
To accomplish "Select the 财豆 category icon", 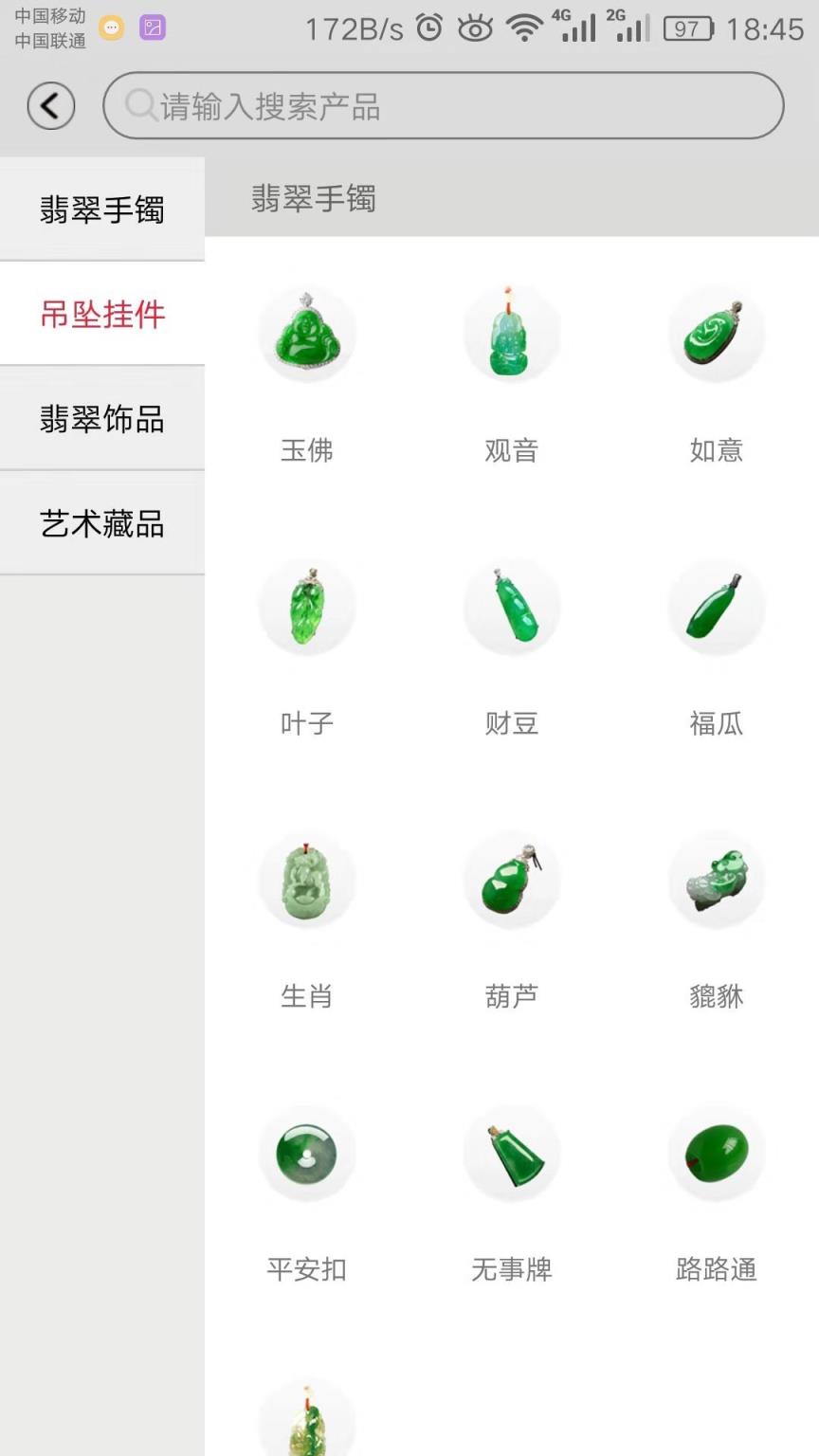I will (512, 607).
